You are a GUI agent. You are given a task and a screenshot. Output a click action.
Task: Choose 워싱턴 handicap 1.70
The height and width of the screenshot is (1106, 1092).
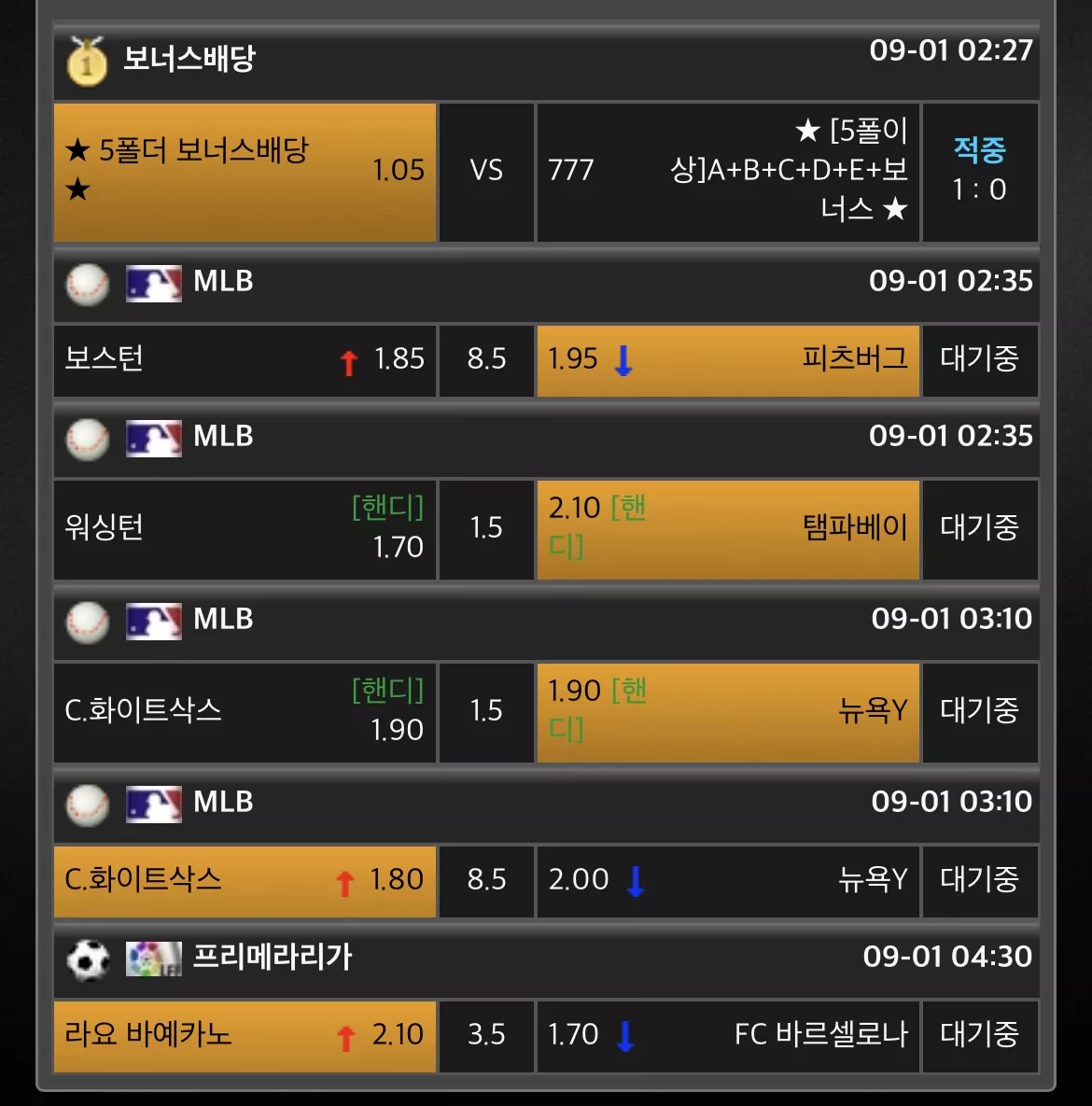(x=245, y=530)
